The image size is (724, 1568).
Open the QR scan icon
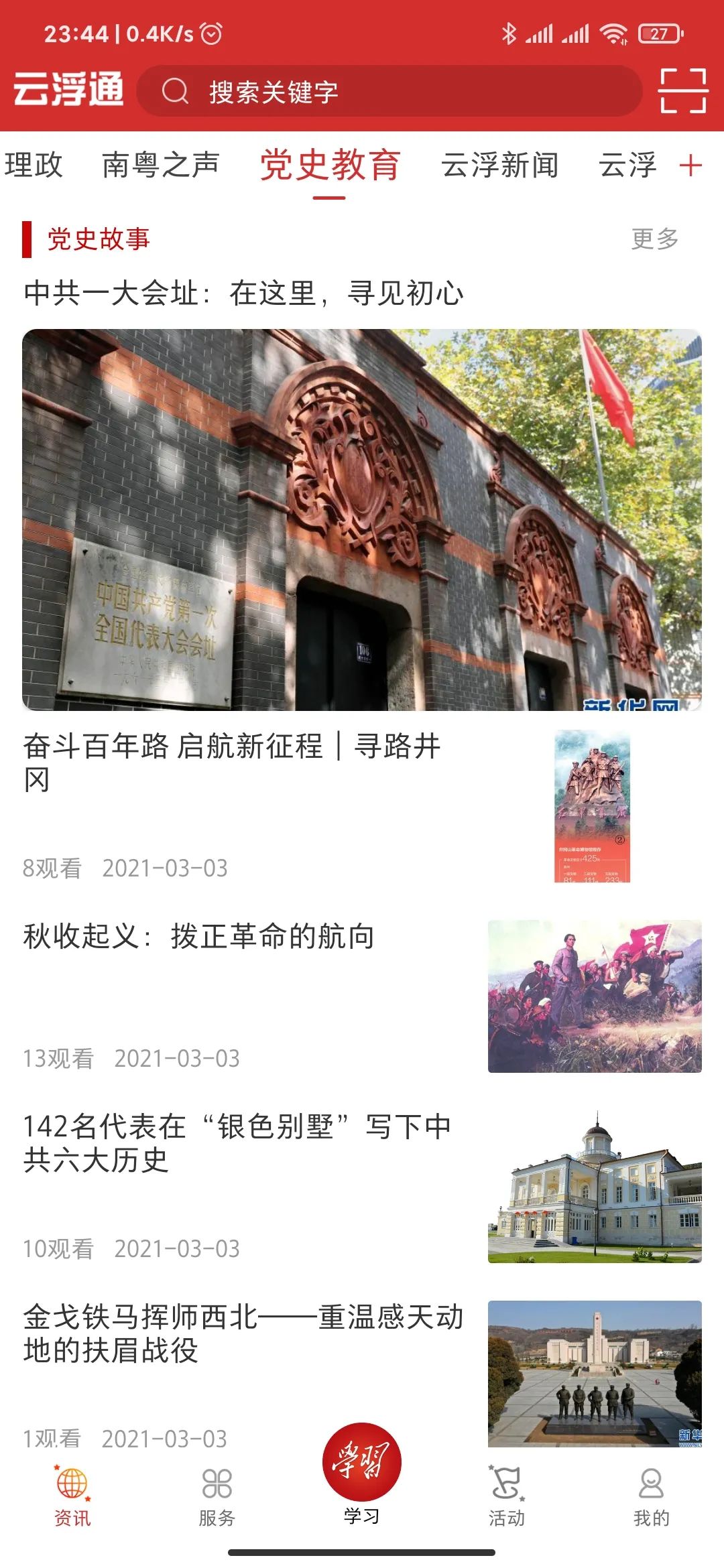point(682,90)
